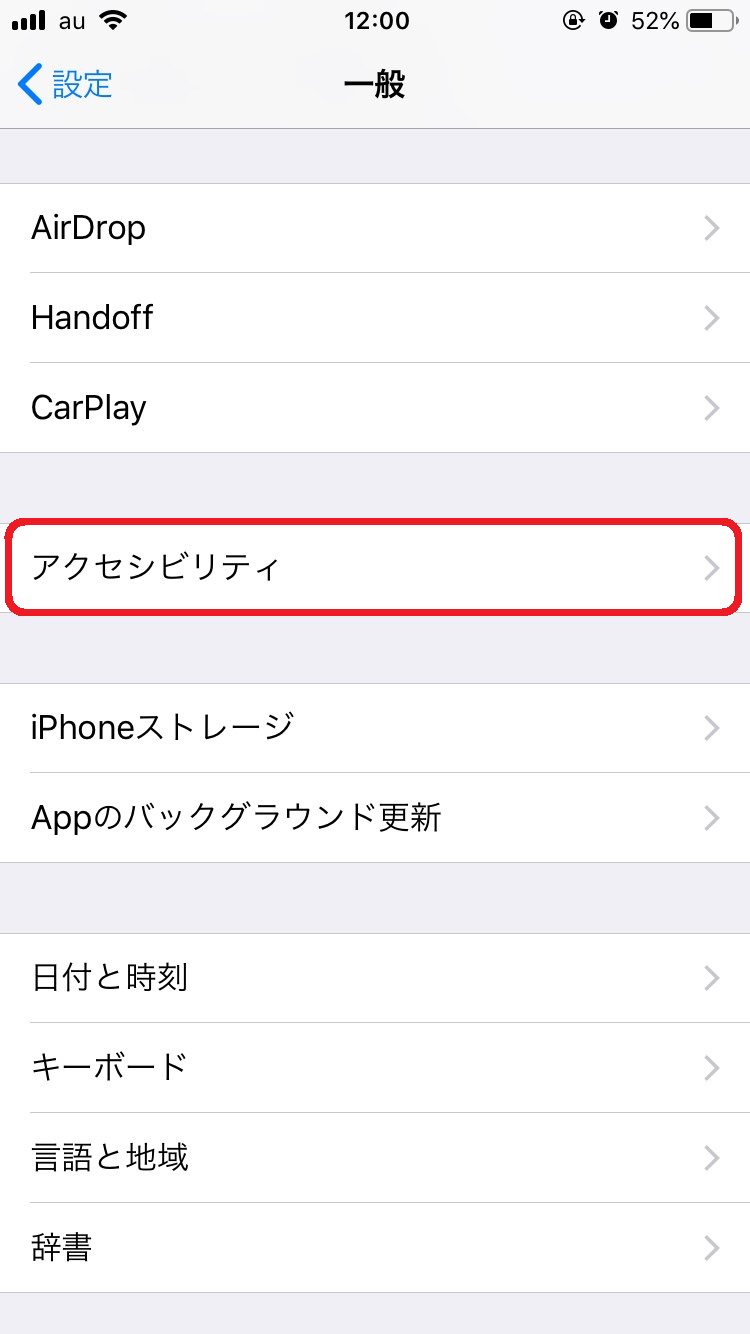This screenshot has width=750, height=1334.
Task: Open 日付と時刻 settings
Action: (x=375, y=978)
